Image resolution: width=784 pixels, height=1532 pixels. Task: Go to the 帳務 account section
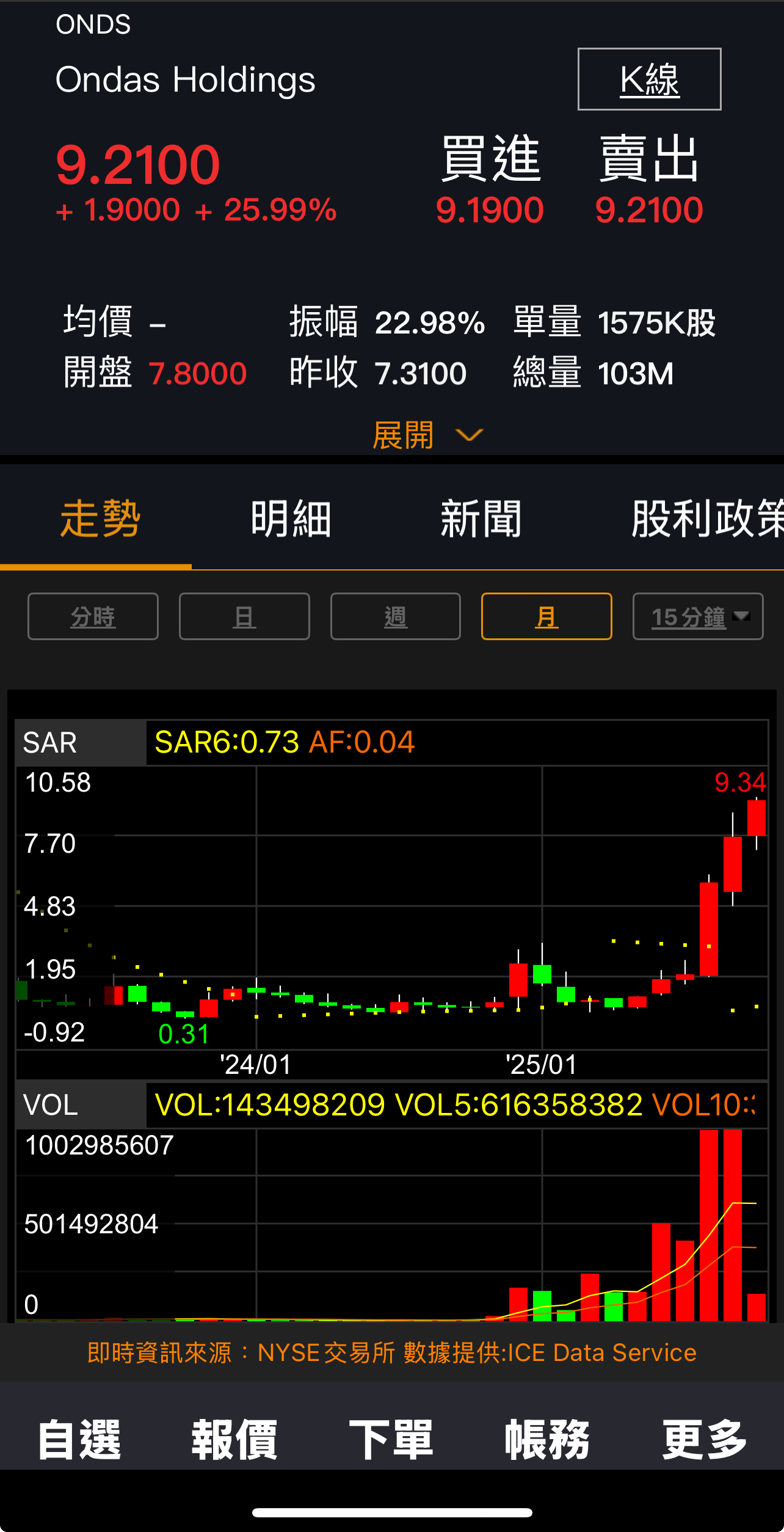tap(548, 1440)
